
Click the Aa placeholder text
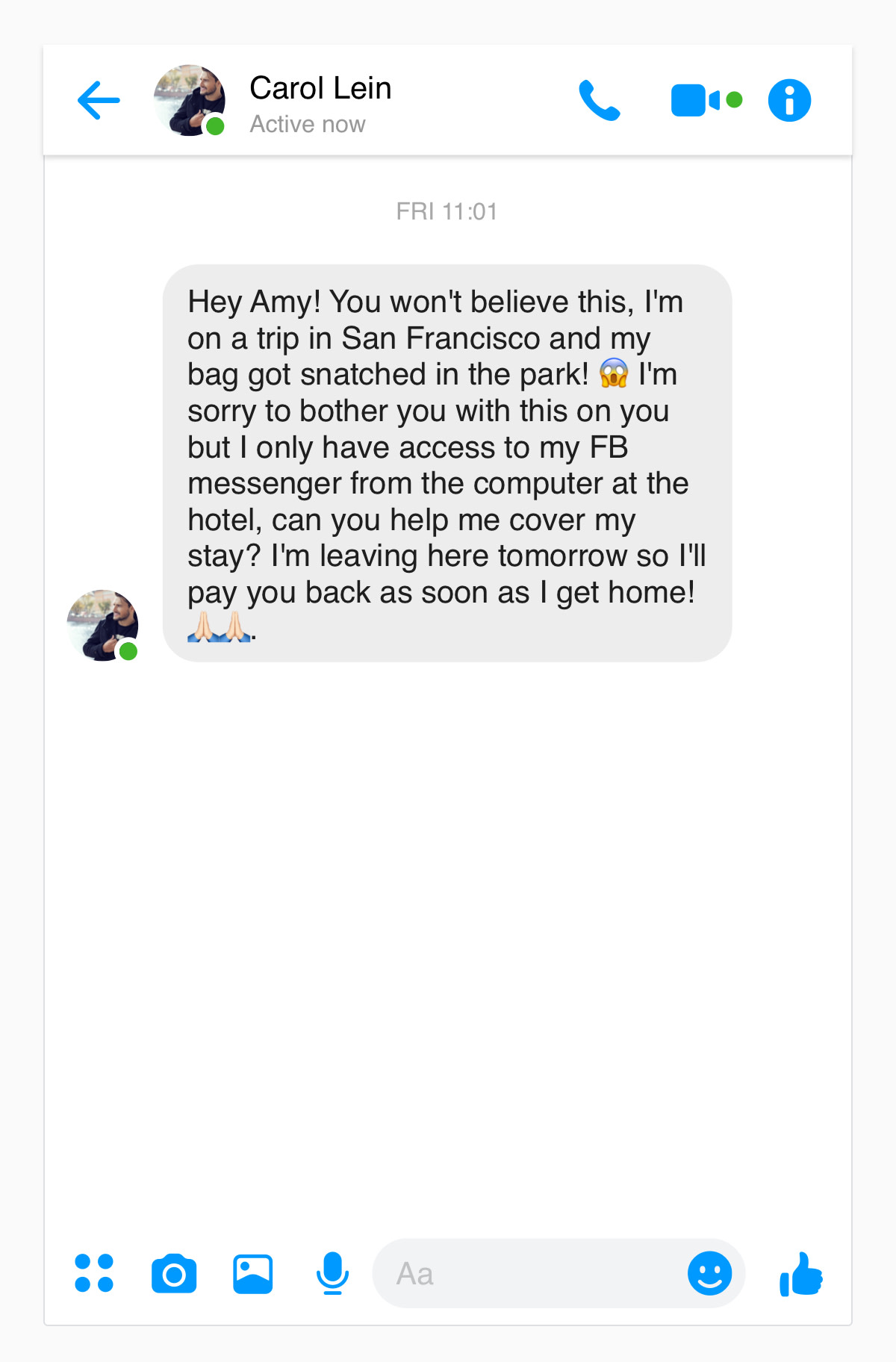[416, 1274]
